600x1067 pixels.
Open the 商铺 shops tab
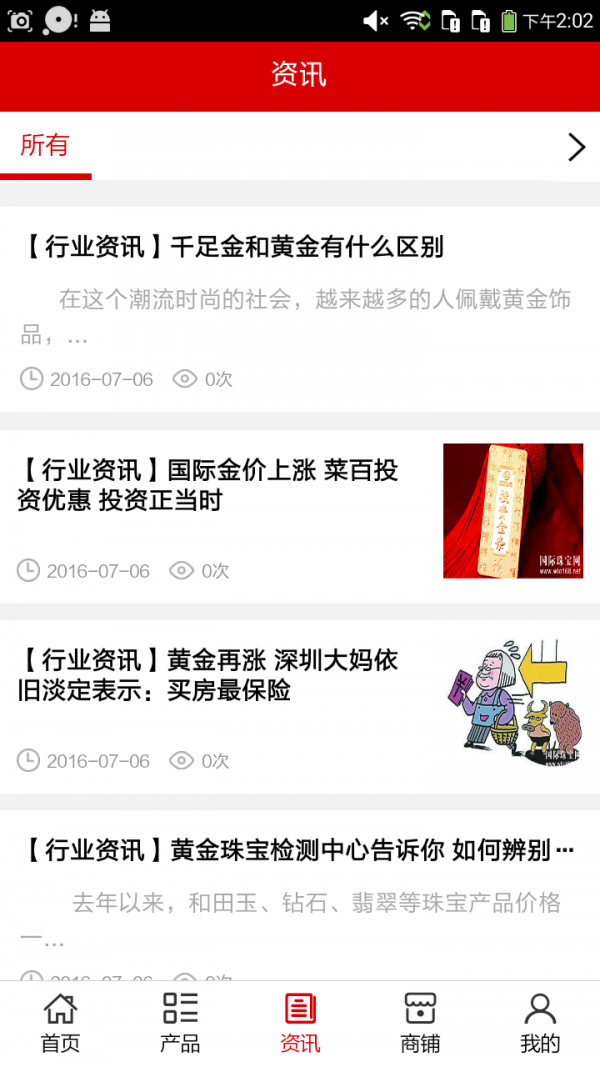pyautogui.click(x=420, y=1023)
